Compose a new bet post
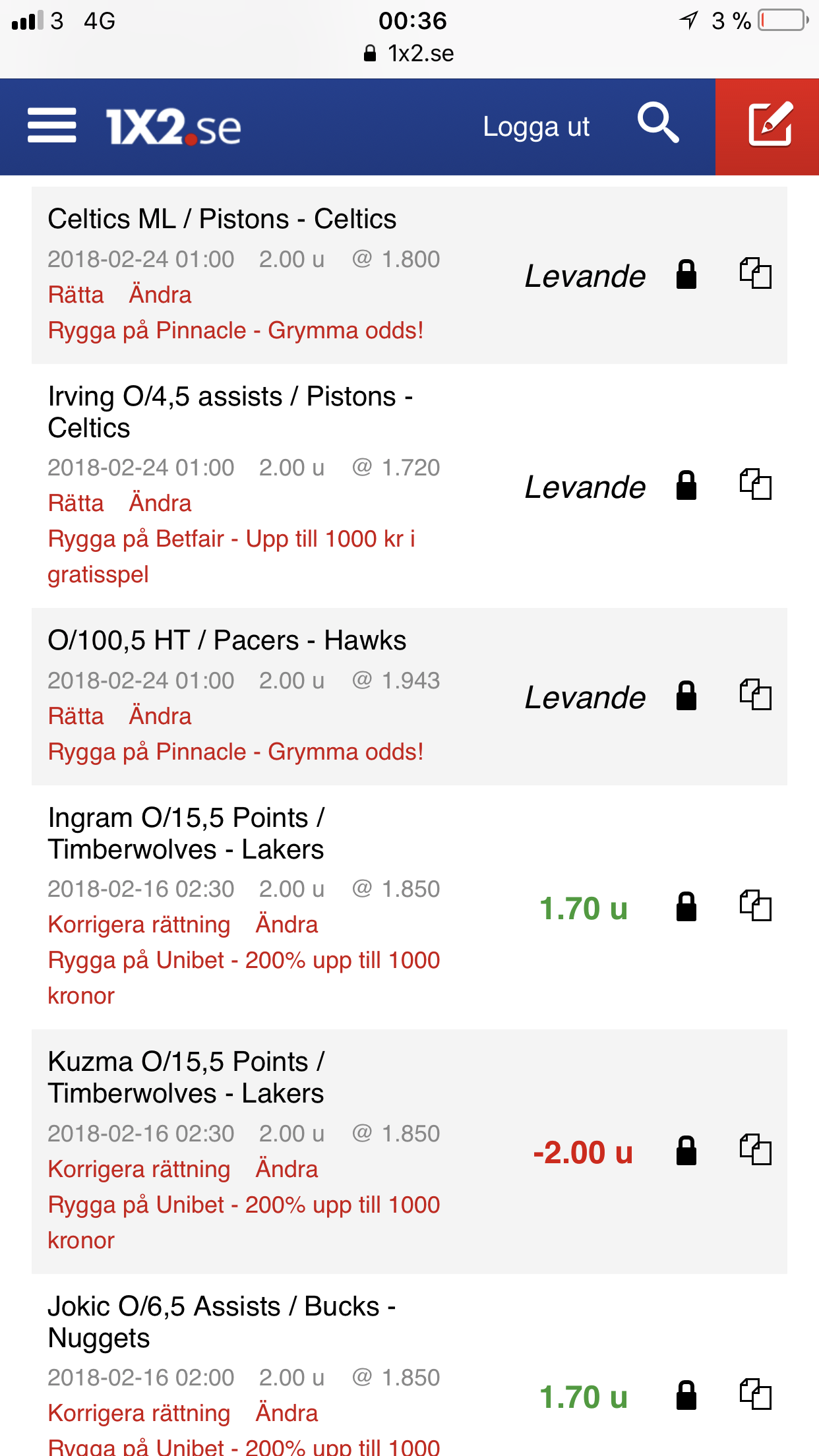Viewport: 819px width, 1456px height. point(769,126)
